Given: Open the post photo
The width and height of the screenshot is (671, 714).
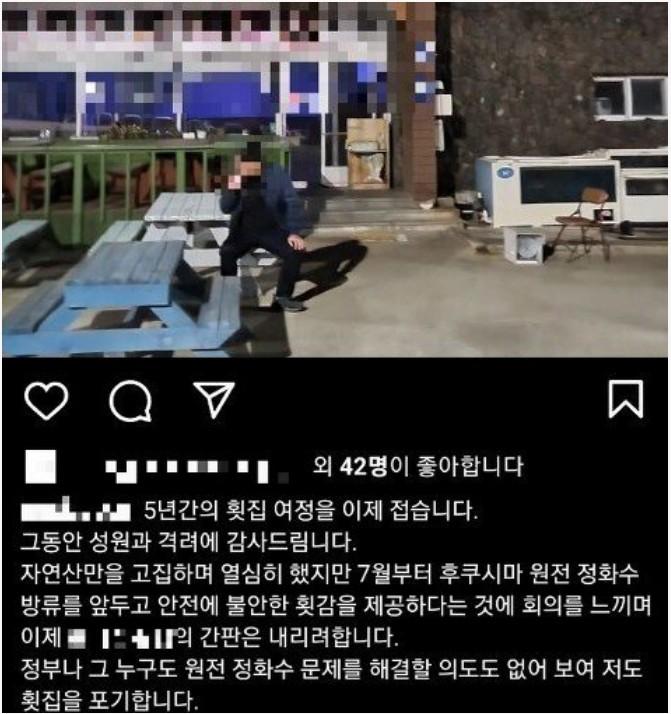Looking at the screenshot, I should click(x=335, y=178).
